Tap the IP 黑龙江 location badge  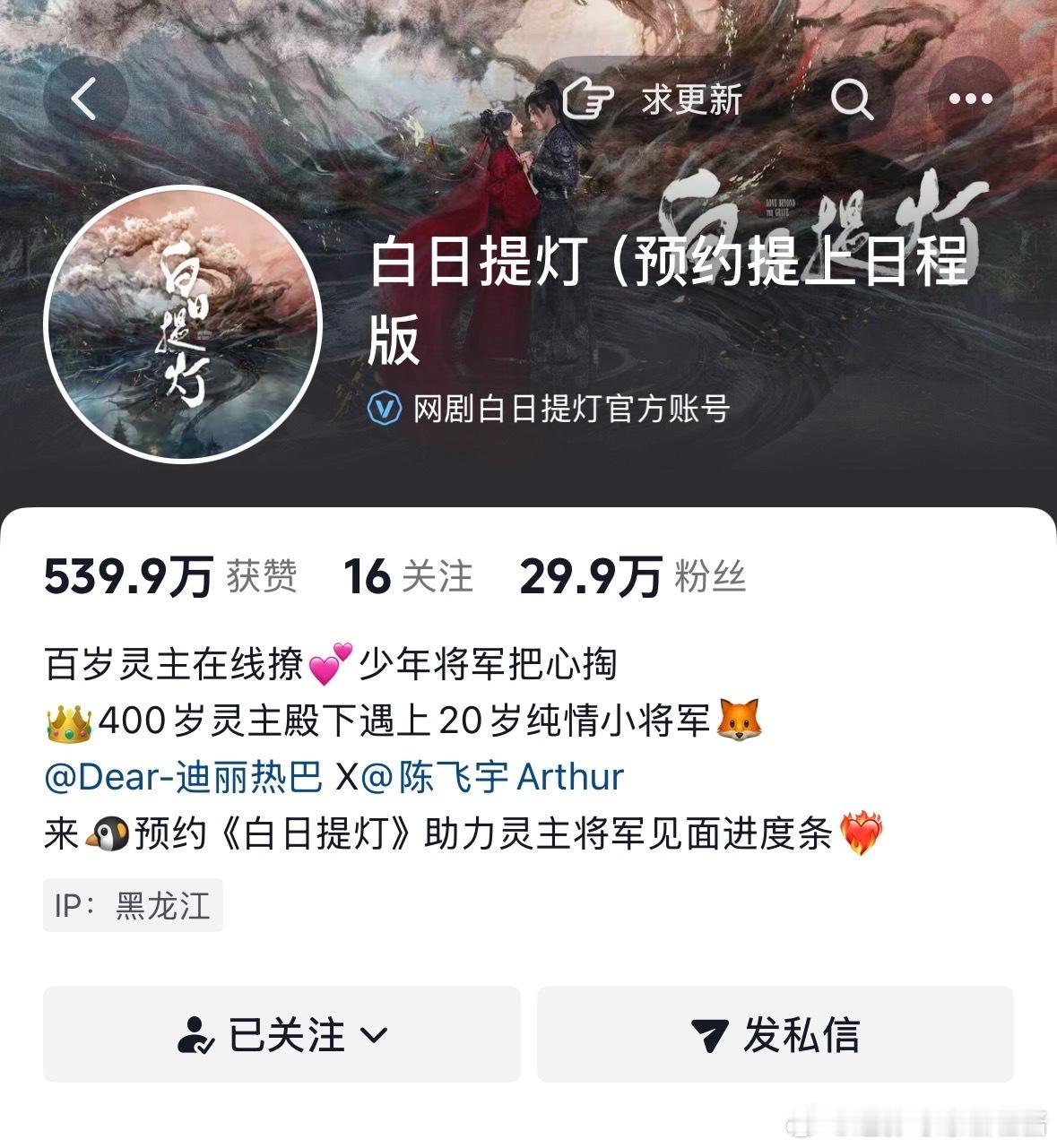click(x=133, y=906)
